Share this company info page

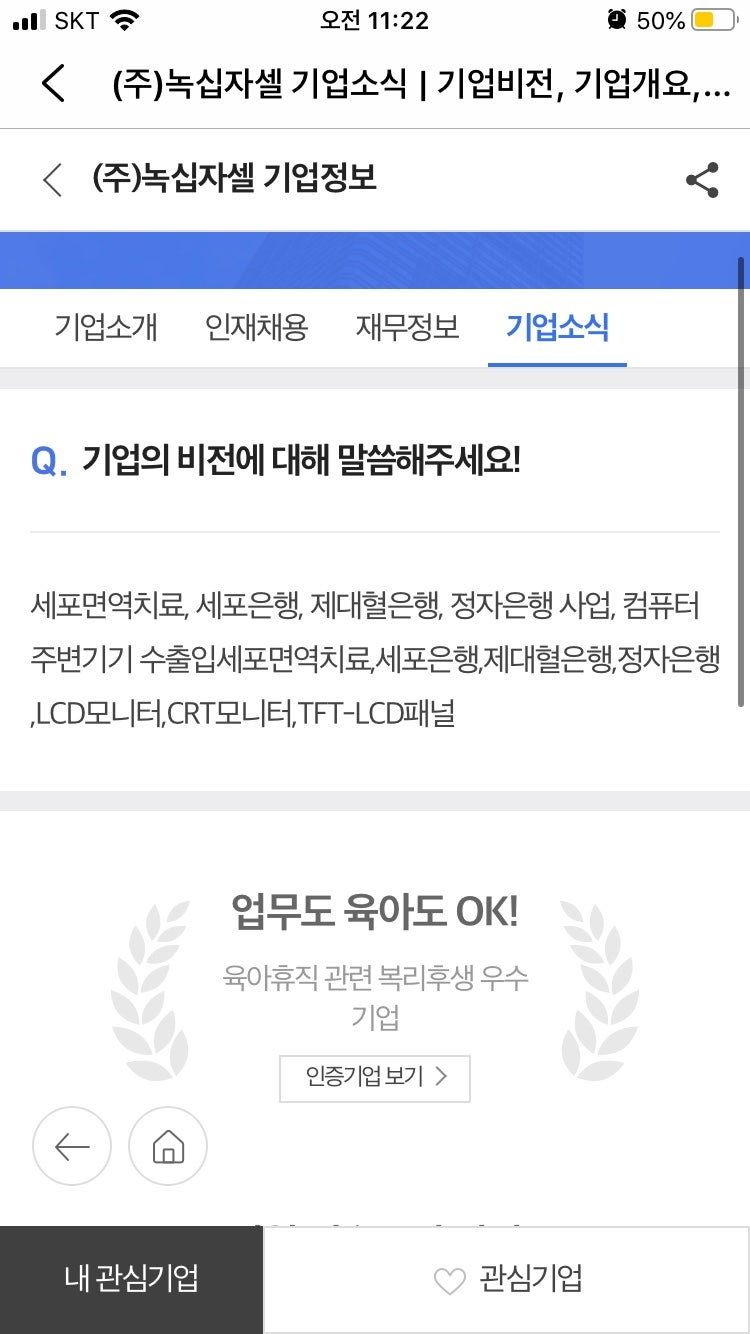702,181
